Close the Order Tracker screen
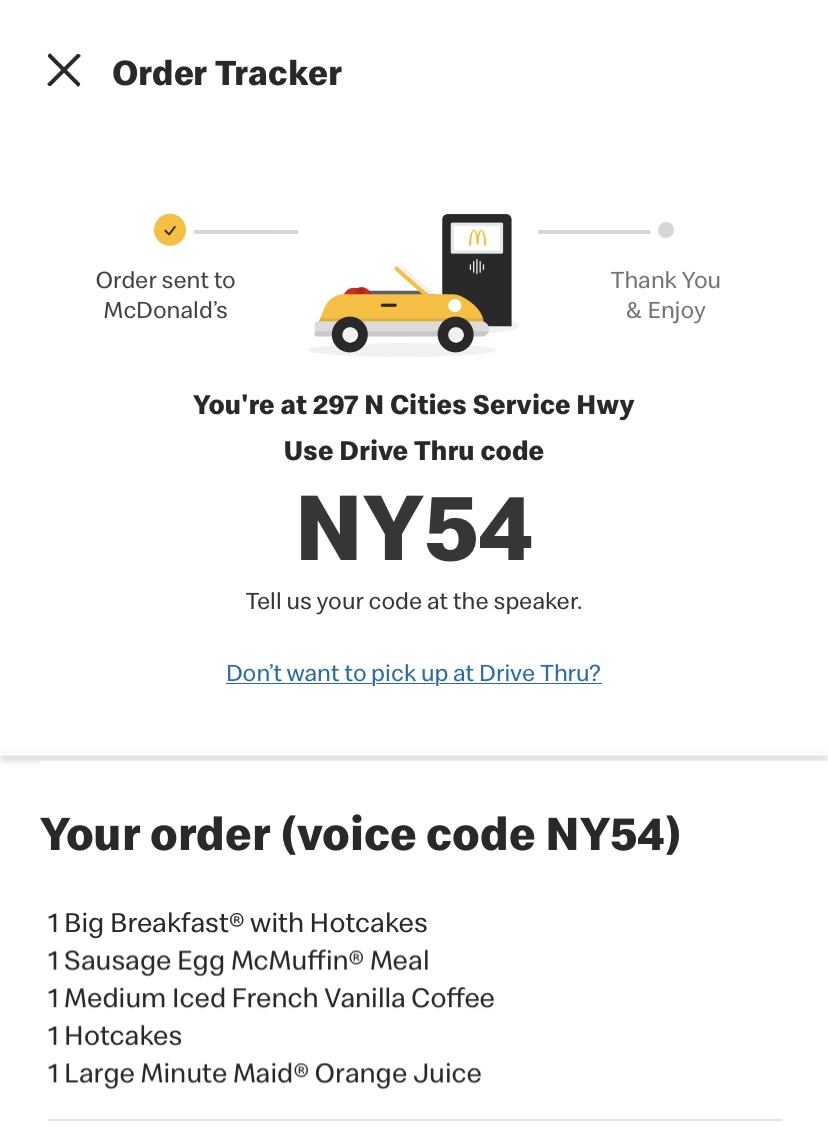The image size is (828, 1128). 64,71
